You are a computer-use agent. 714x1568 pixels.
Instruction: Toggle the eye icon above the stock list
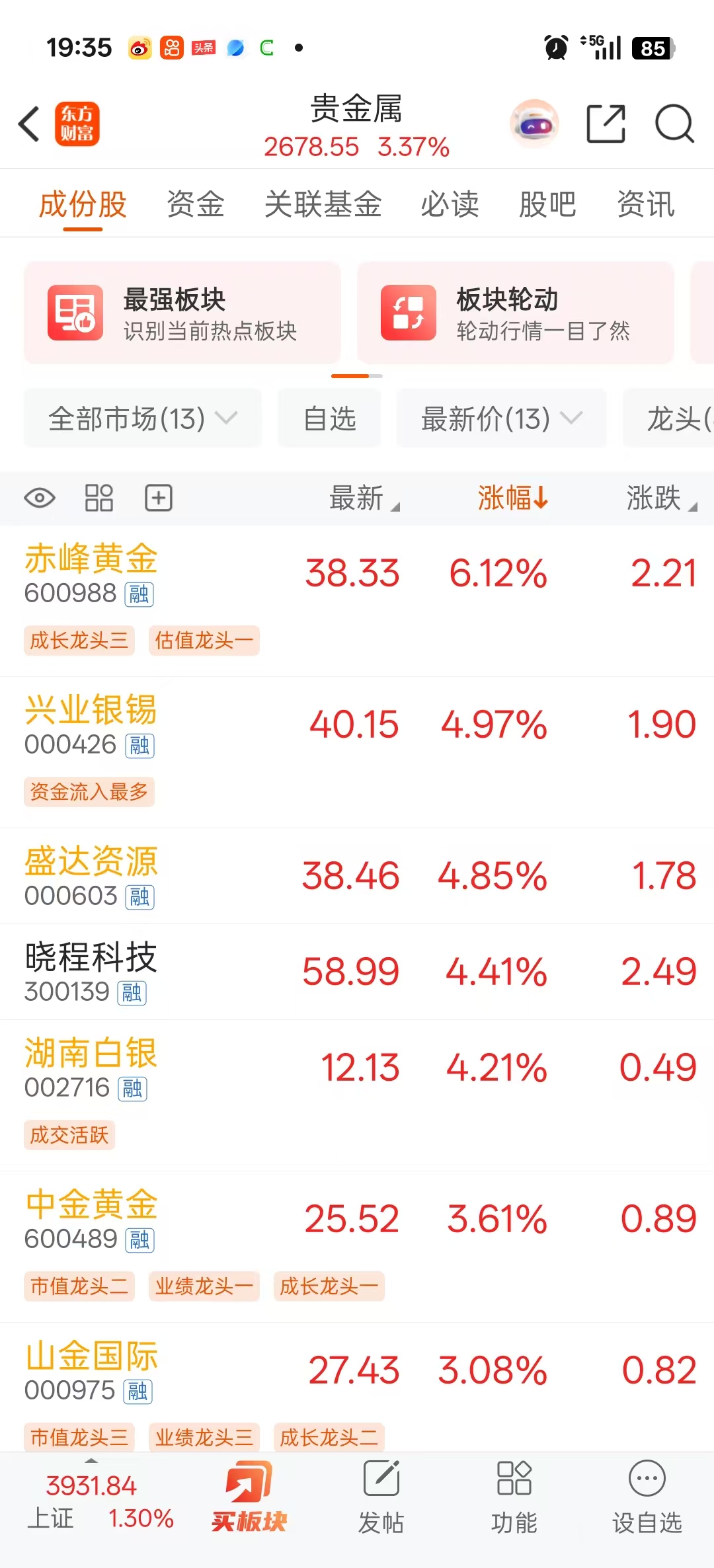coord(38,498)
